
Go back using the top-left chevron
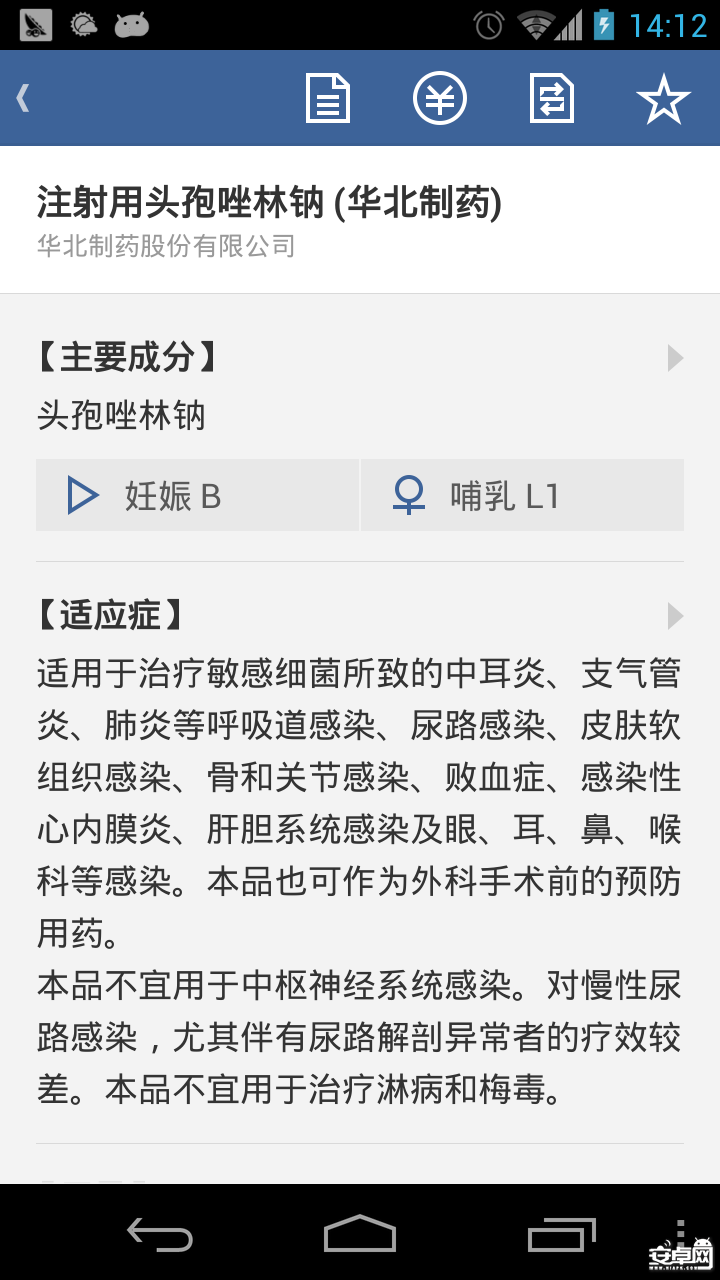click(x=24, y=98)
